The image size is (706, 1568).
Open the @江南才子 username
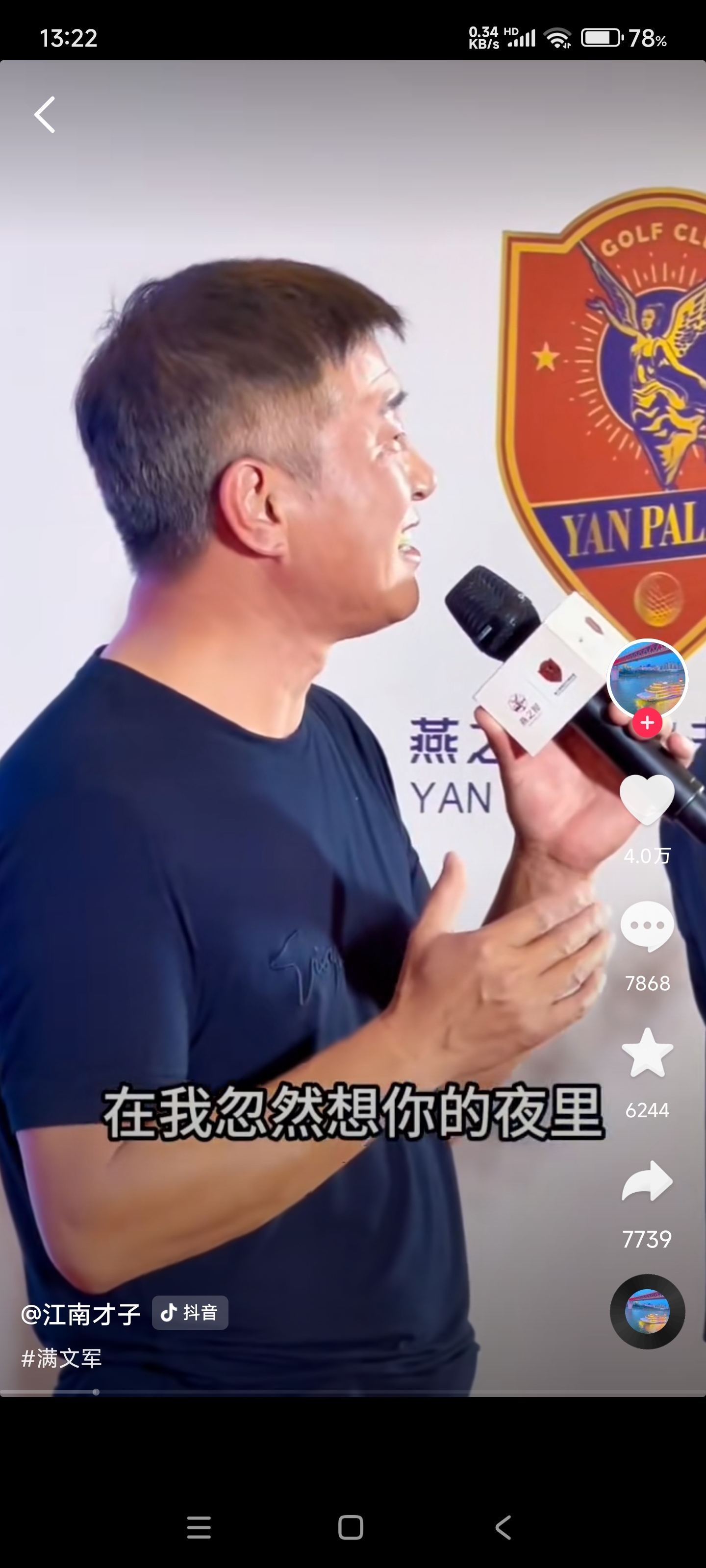(80, 1314)
